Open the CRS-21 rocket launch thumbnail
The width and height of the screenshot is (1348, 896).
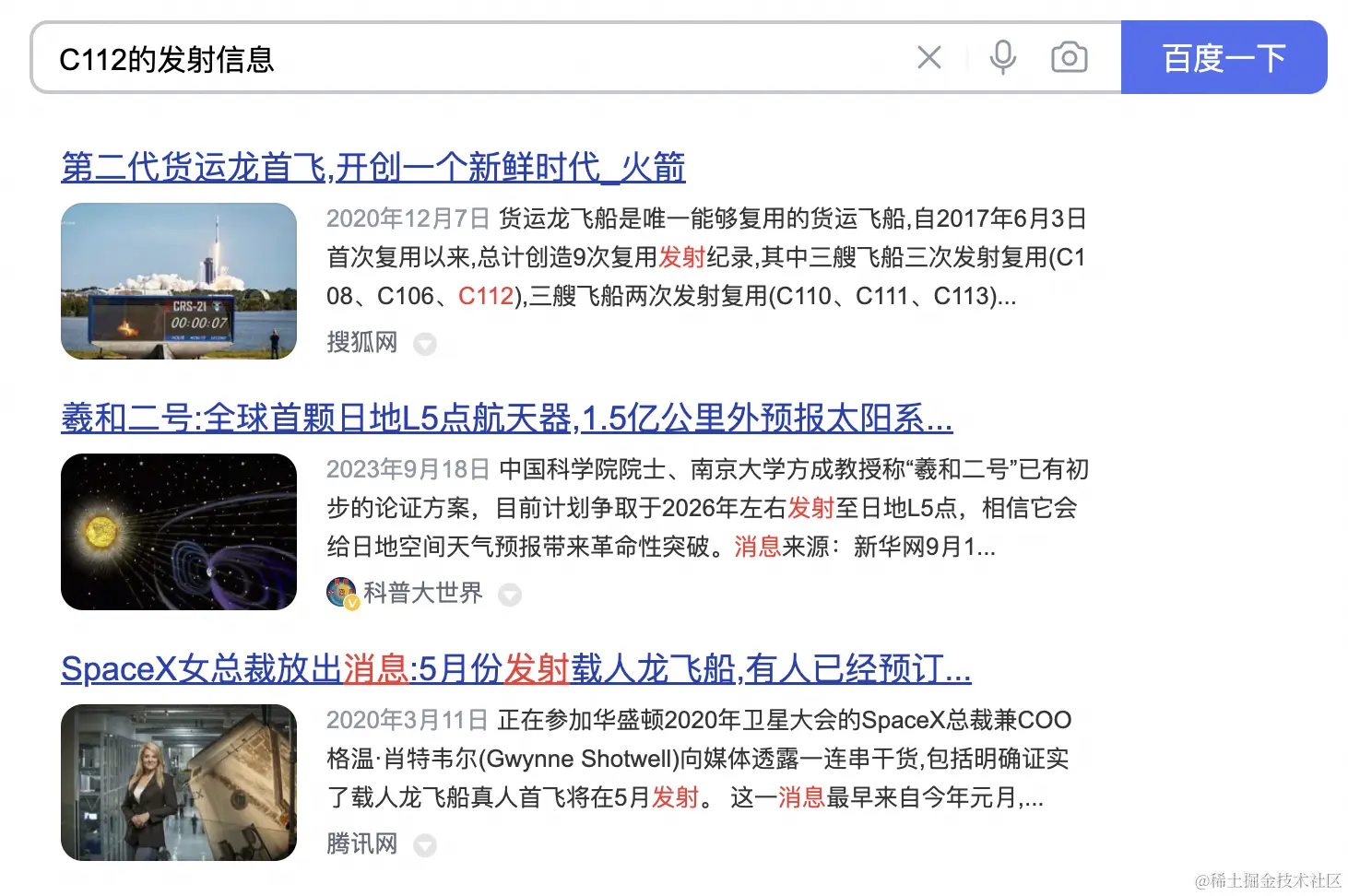pos(179,281)
